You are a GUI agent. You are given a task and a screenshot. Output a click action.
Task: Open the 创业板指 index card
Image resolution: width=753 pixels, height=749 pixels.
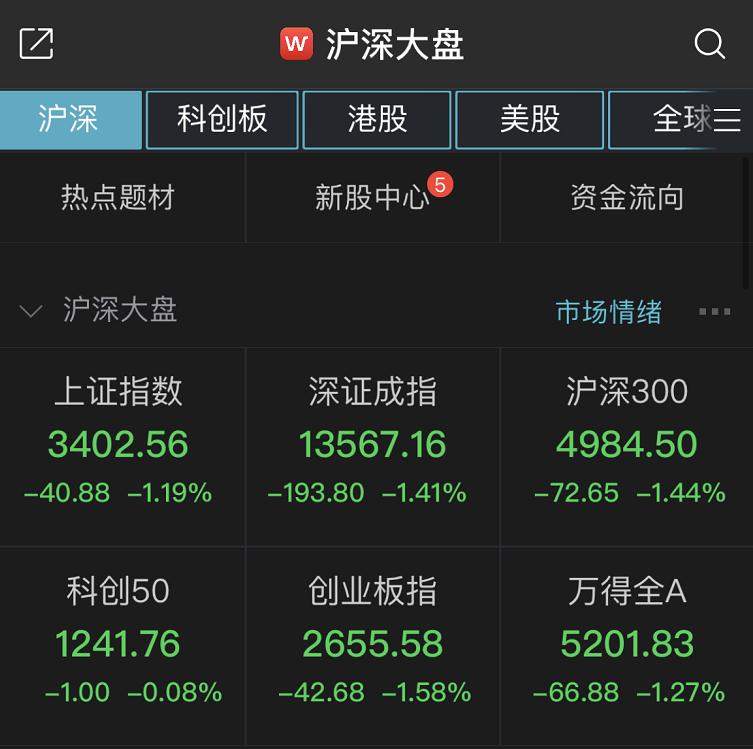372,643
